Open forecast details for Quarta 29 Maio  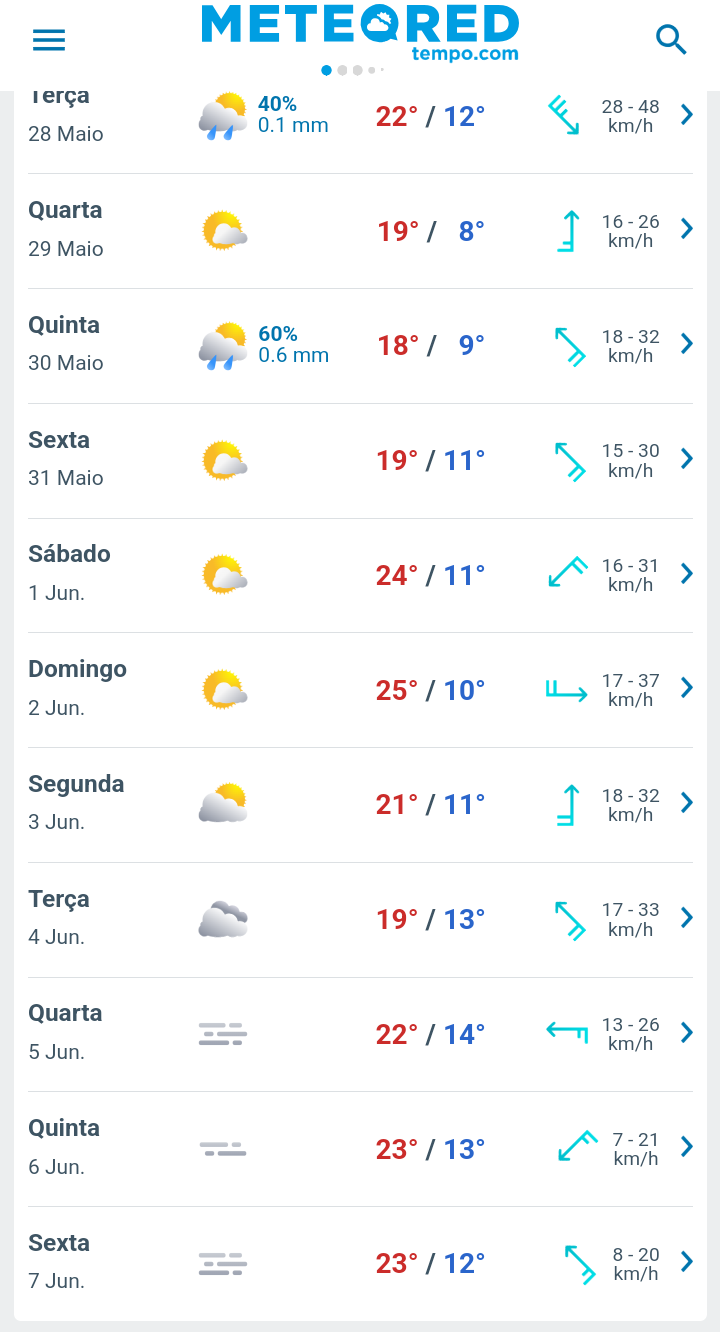[360, 231]
